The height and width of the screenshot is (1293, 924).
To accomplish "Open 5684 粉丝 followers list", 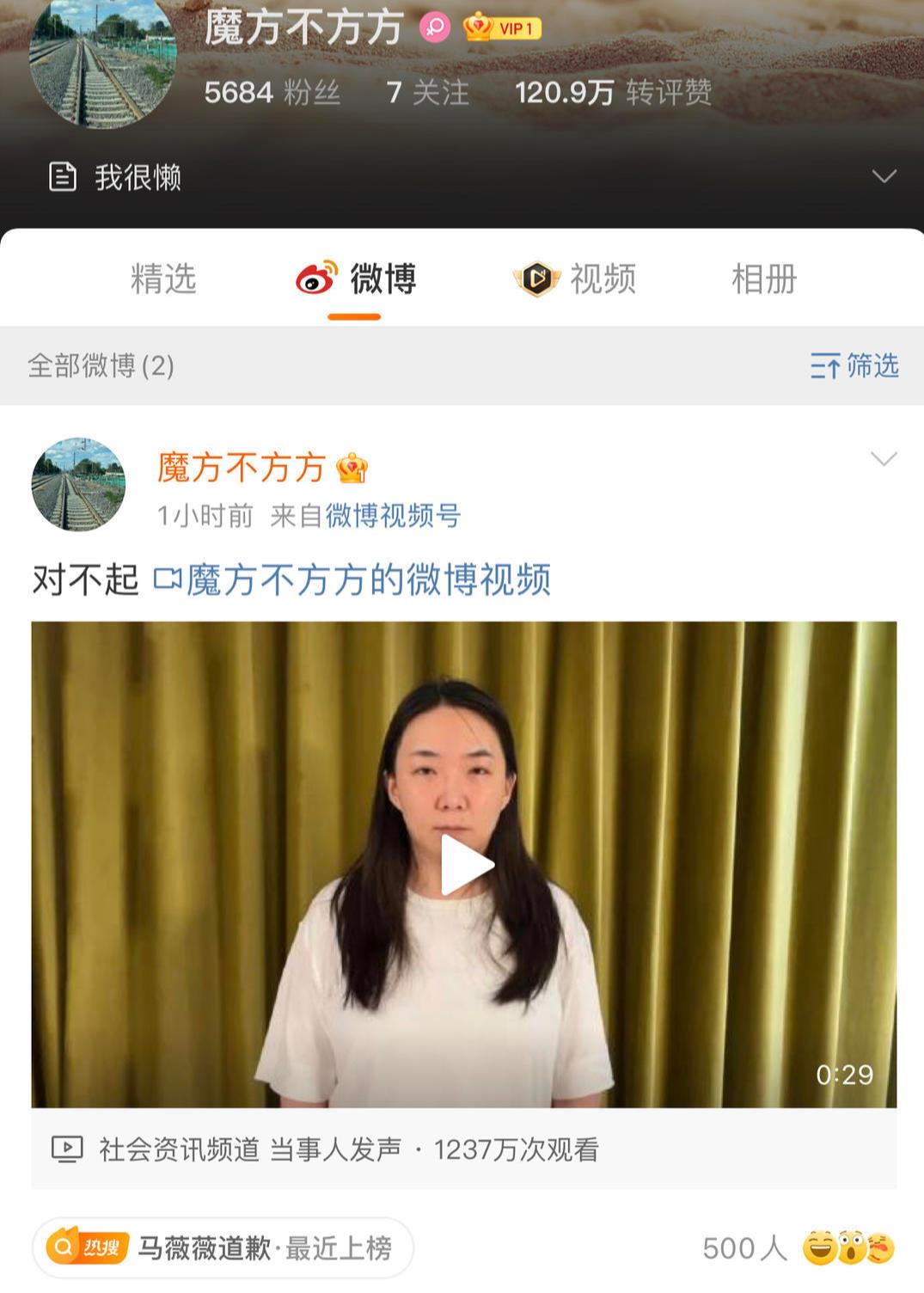I will point(272,93).
